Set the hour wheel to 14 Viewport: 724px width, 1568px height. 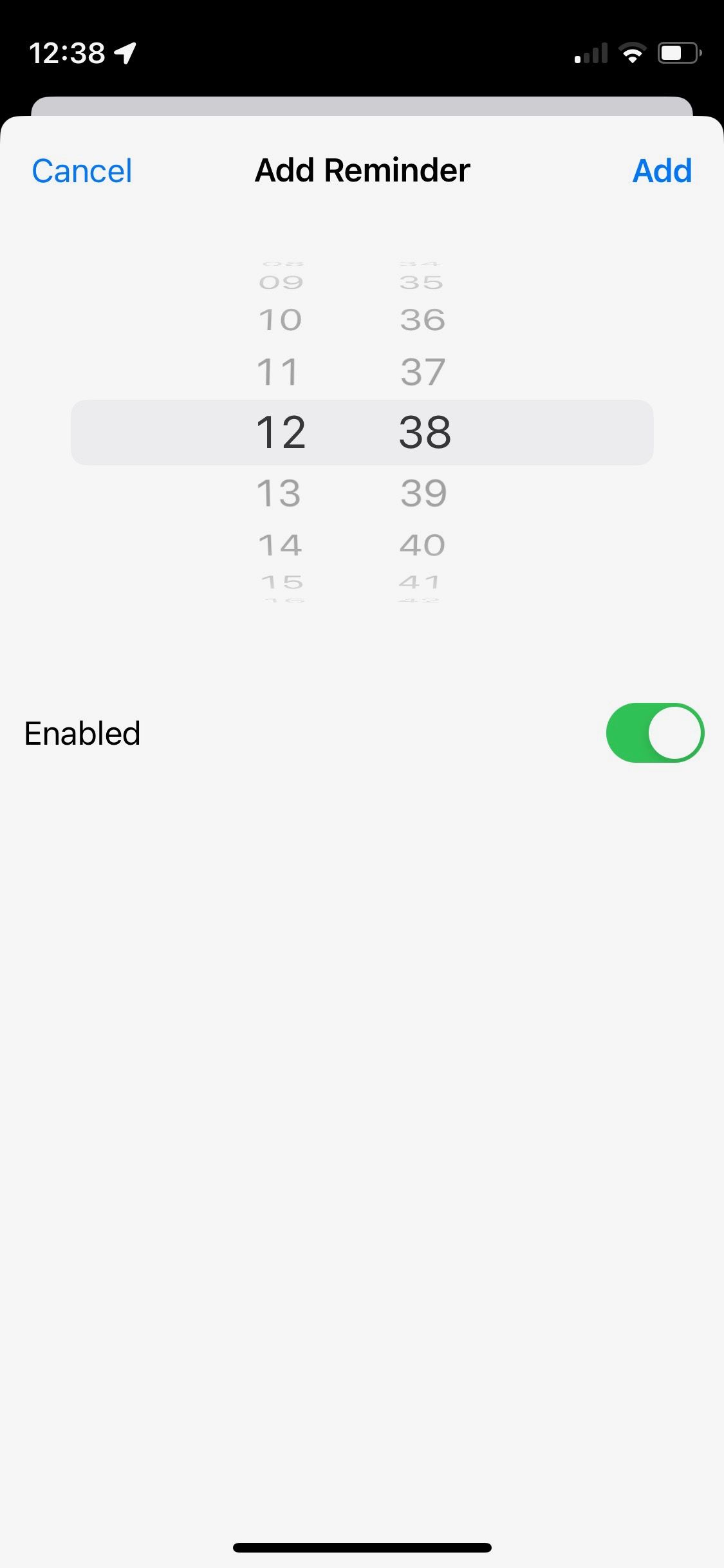(x=280, y=545)
